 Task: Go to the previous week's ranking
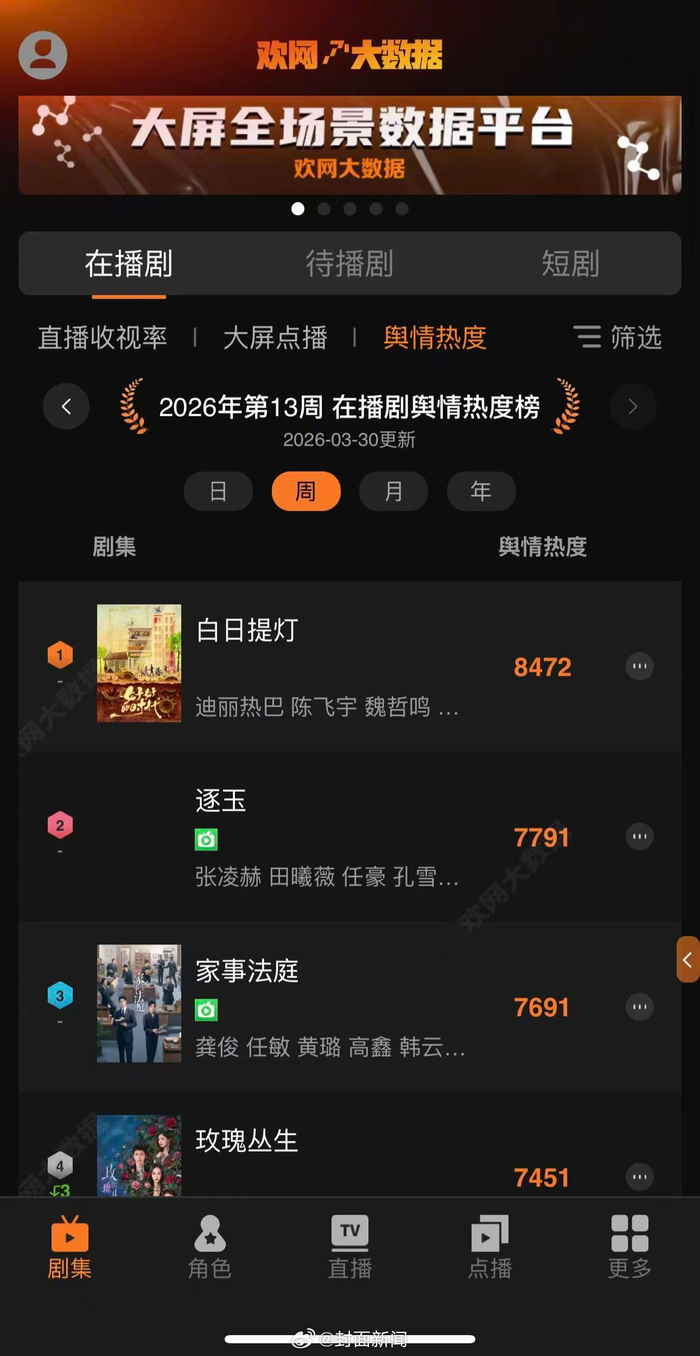(66, 406)
